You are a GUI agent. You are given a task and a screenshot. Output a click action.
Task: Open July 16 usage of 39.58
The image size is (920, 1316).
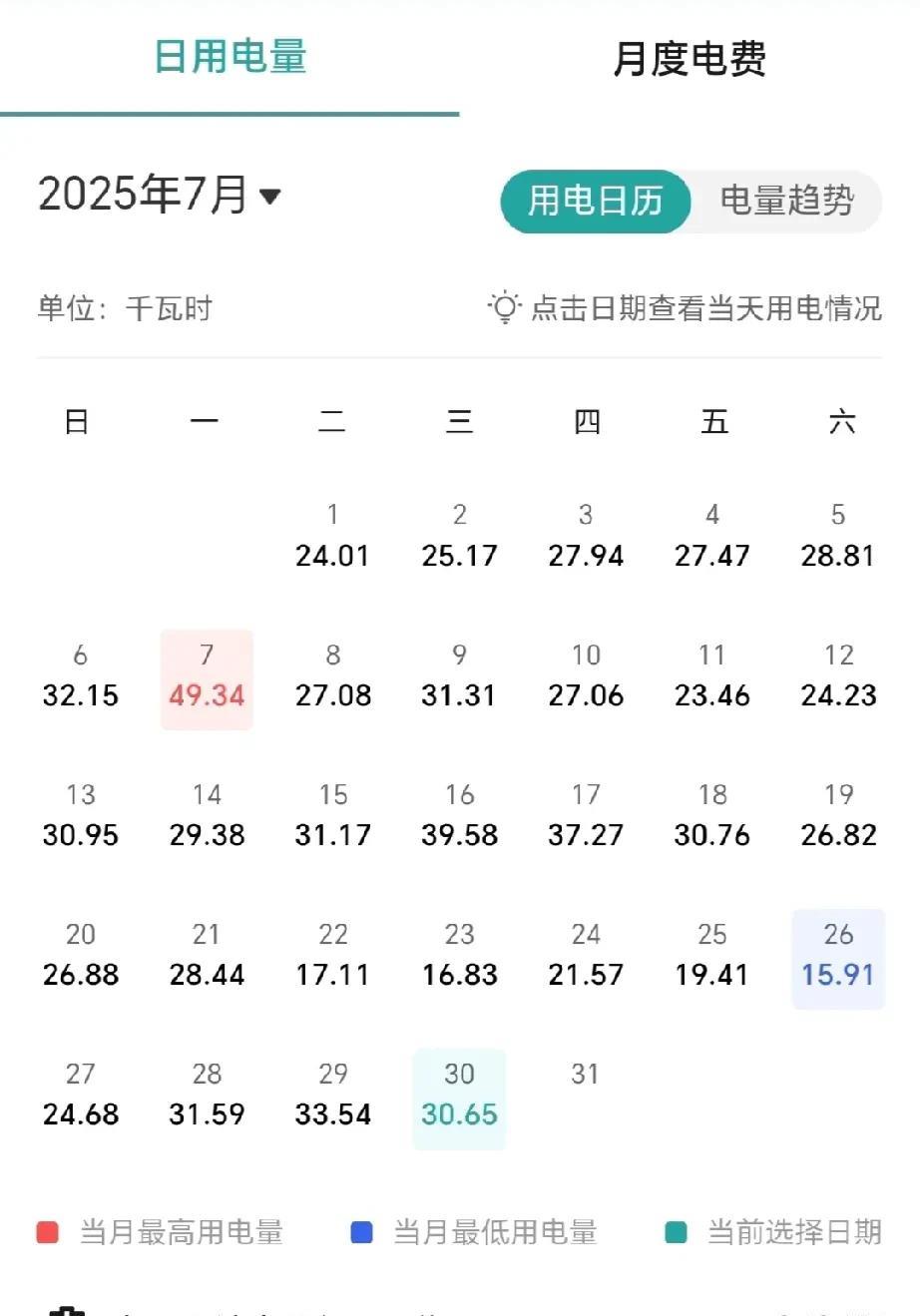coord(459,817)
